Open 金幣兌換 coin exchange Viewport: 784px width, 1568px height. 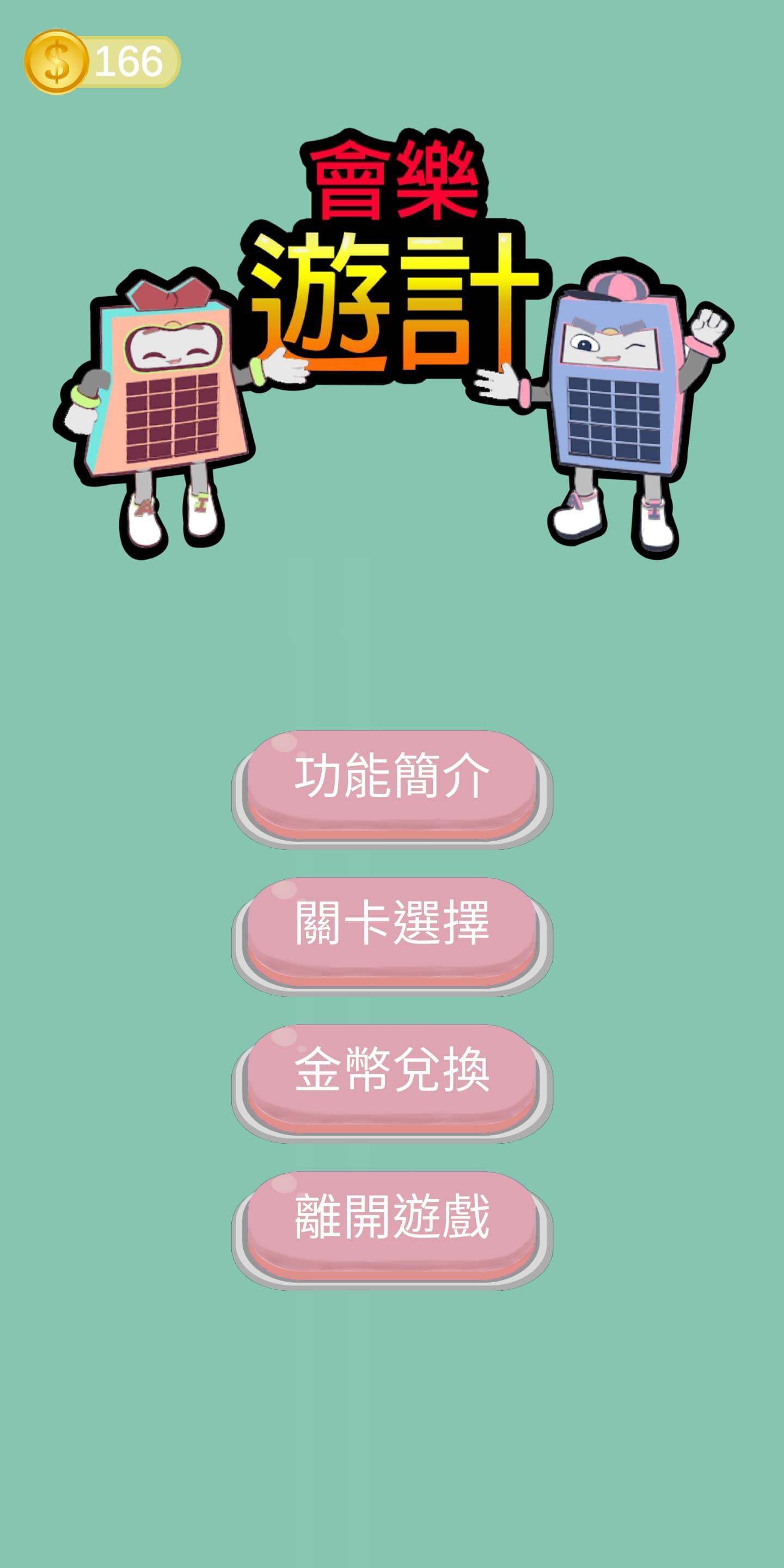[392, 1073]
